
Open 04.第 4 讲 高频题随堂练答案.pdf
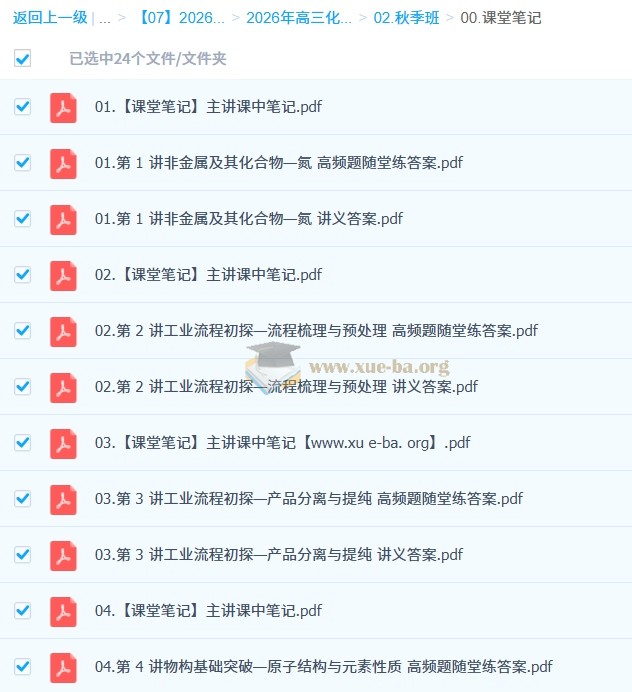tap(323, 667)
